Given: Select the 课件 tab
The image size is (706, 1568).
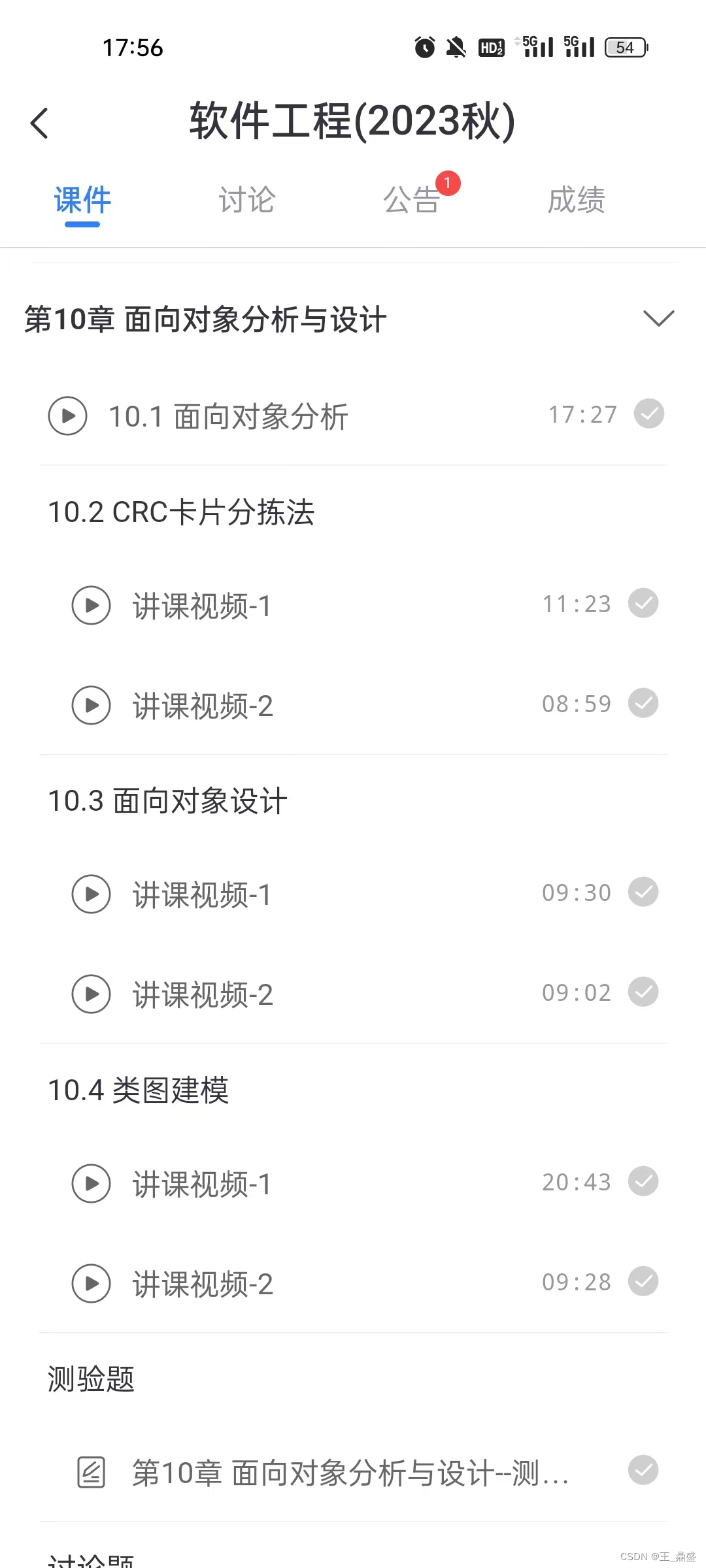Looking at the screenshot, I should 82,200.
